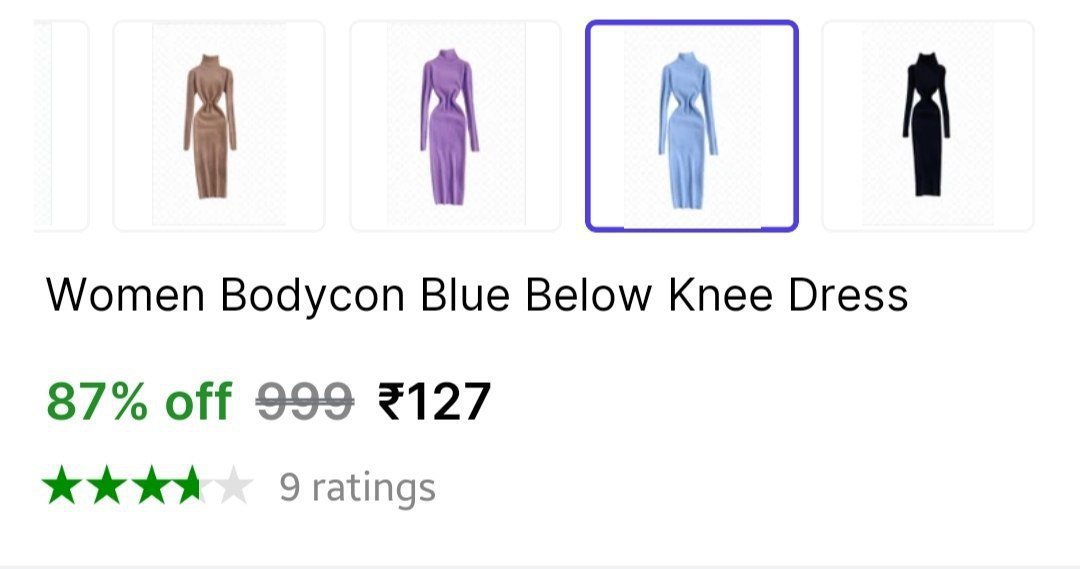Screen dimensions: 1080x569
Task: Choose the purple dress variant
Action: 455,126
